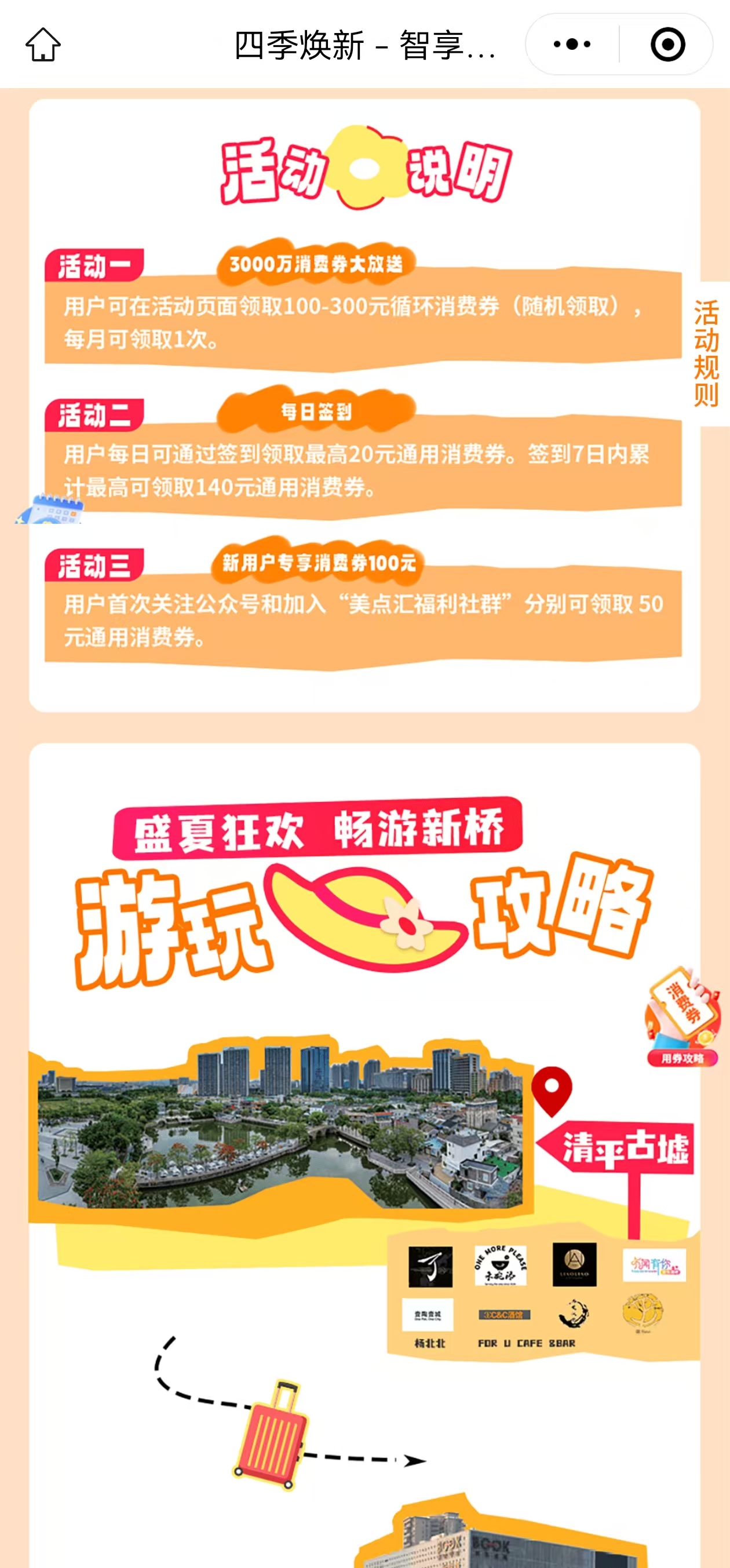
Task: Go to the mini program home
Action: (43, 45)
